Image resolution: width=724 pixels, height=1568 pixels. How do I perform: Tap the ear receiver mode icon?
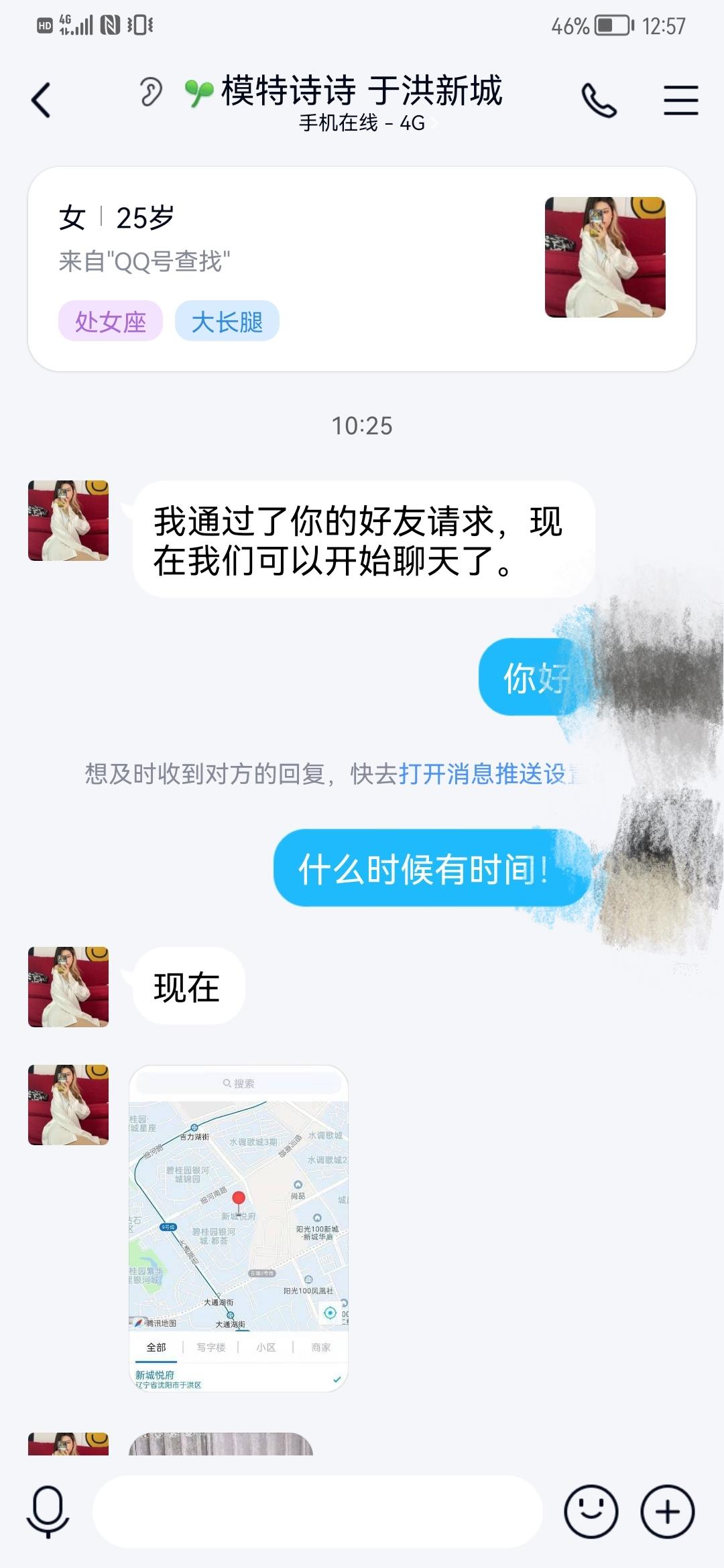click(x=152, y=92)
